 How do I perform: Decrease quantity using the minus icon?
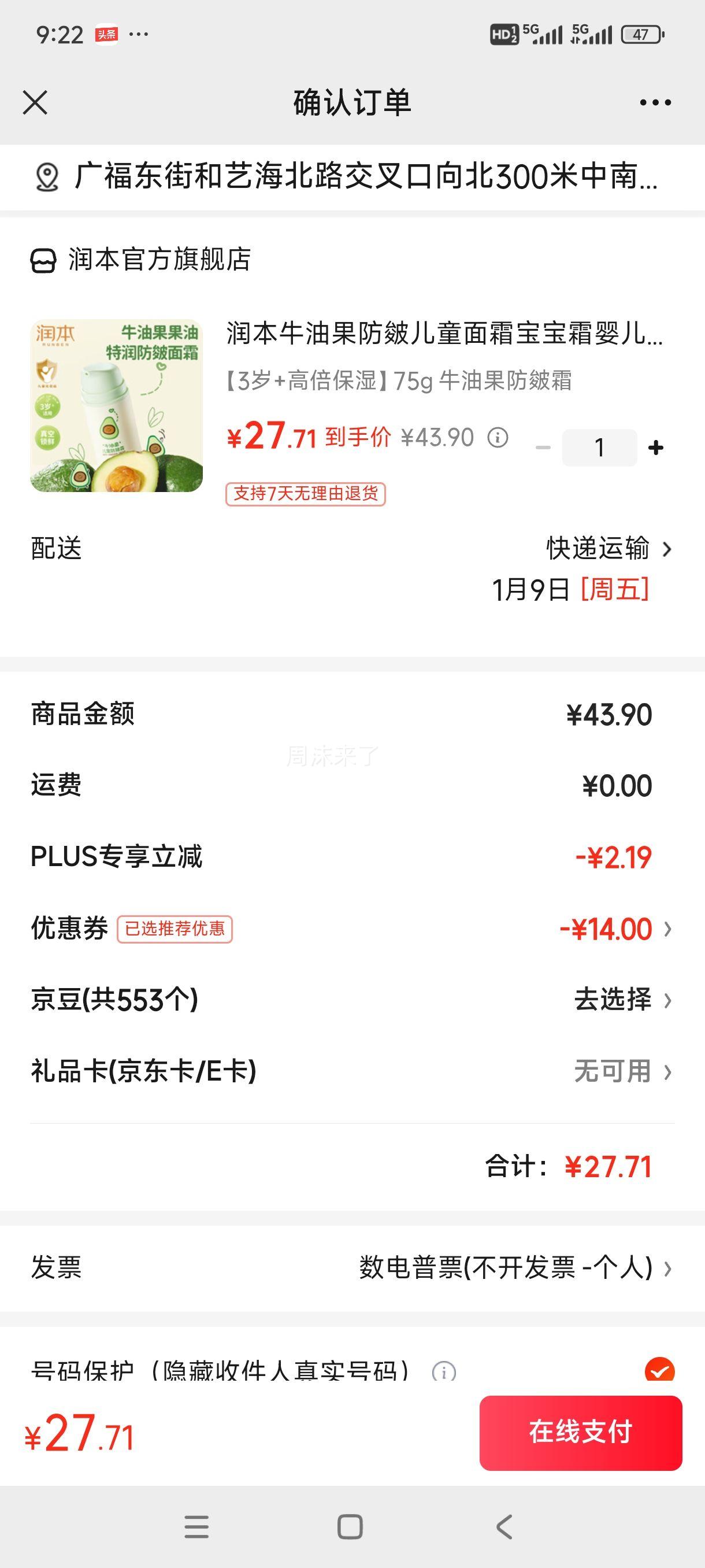543,448
